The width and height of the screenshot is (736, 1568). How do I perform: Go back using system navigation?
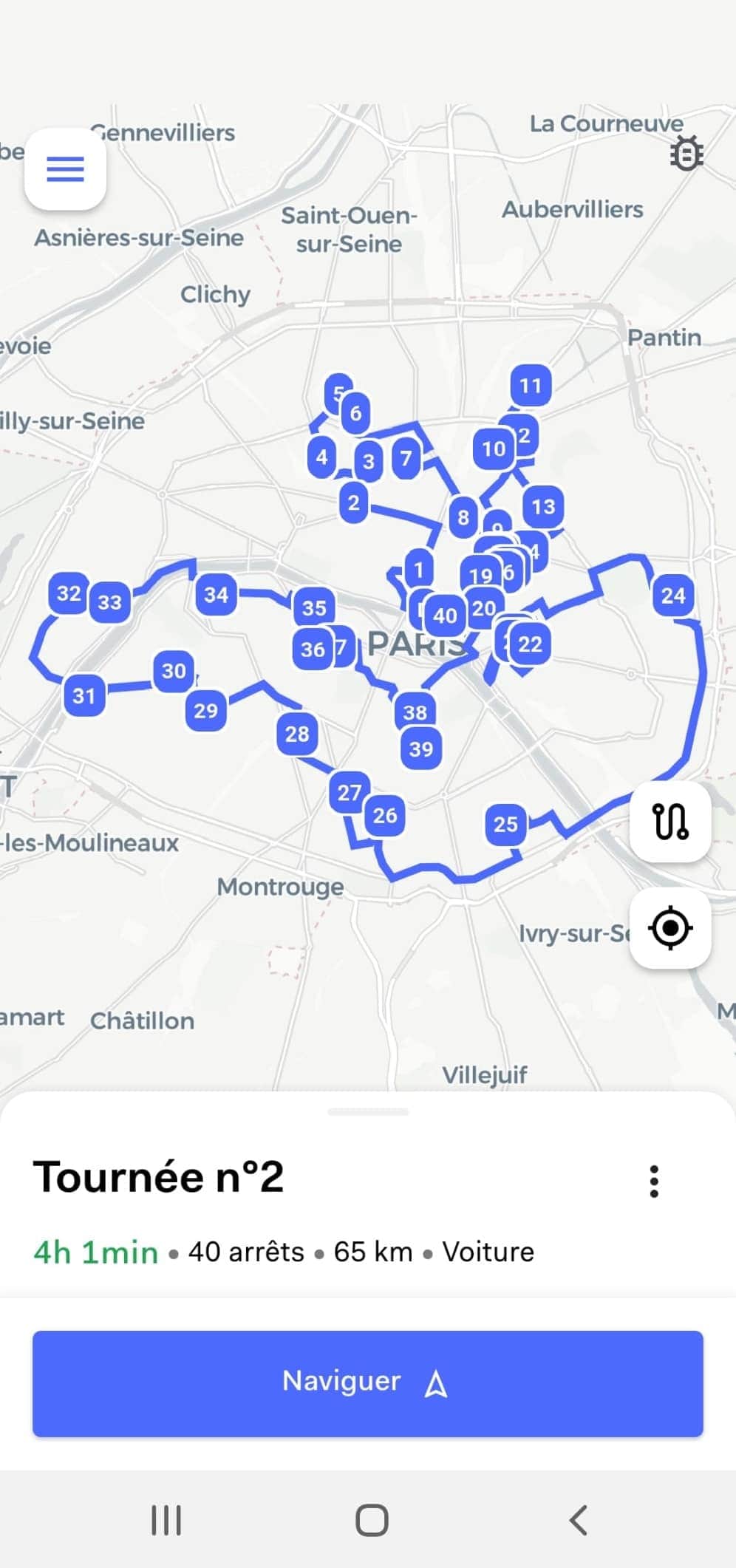[578, 1520]
